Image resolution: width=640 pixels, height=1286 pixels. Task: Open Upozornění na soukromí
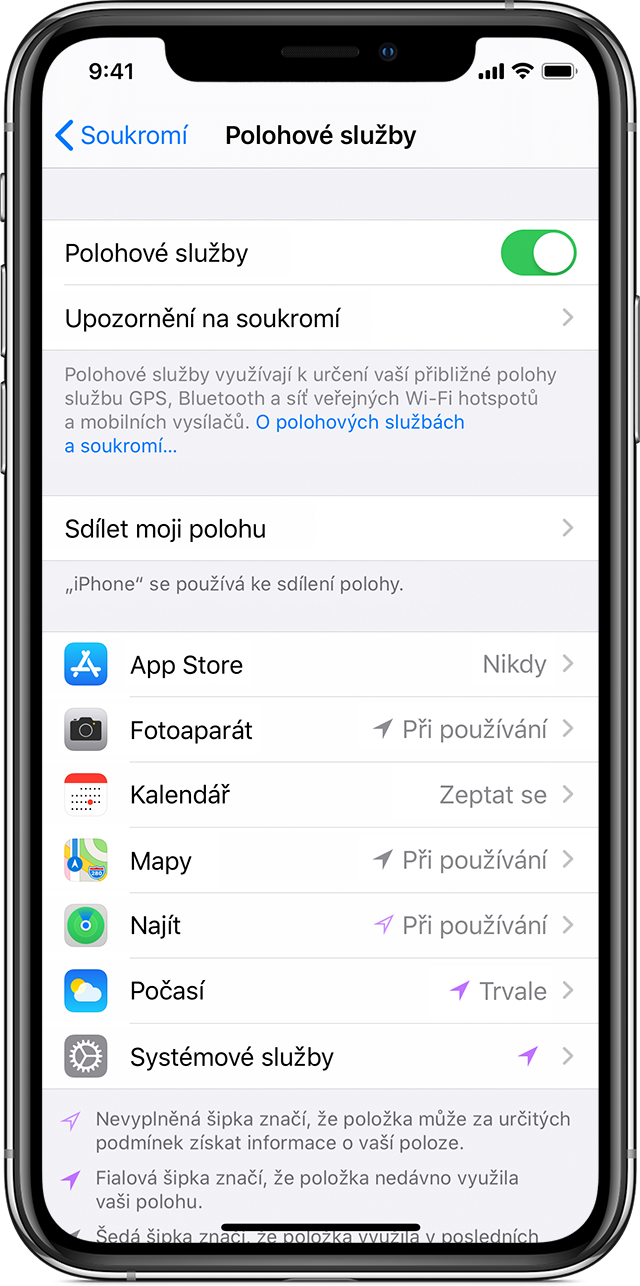coord(320,319)
